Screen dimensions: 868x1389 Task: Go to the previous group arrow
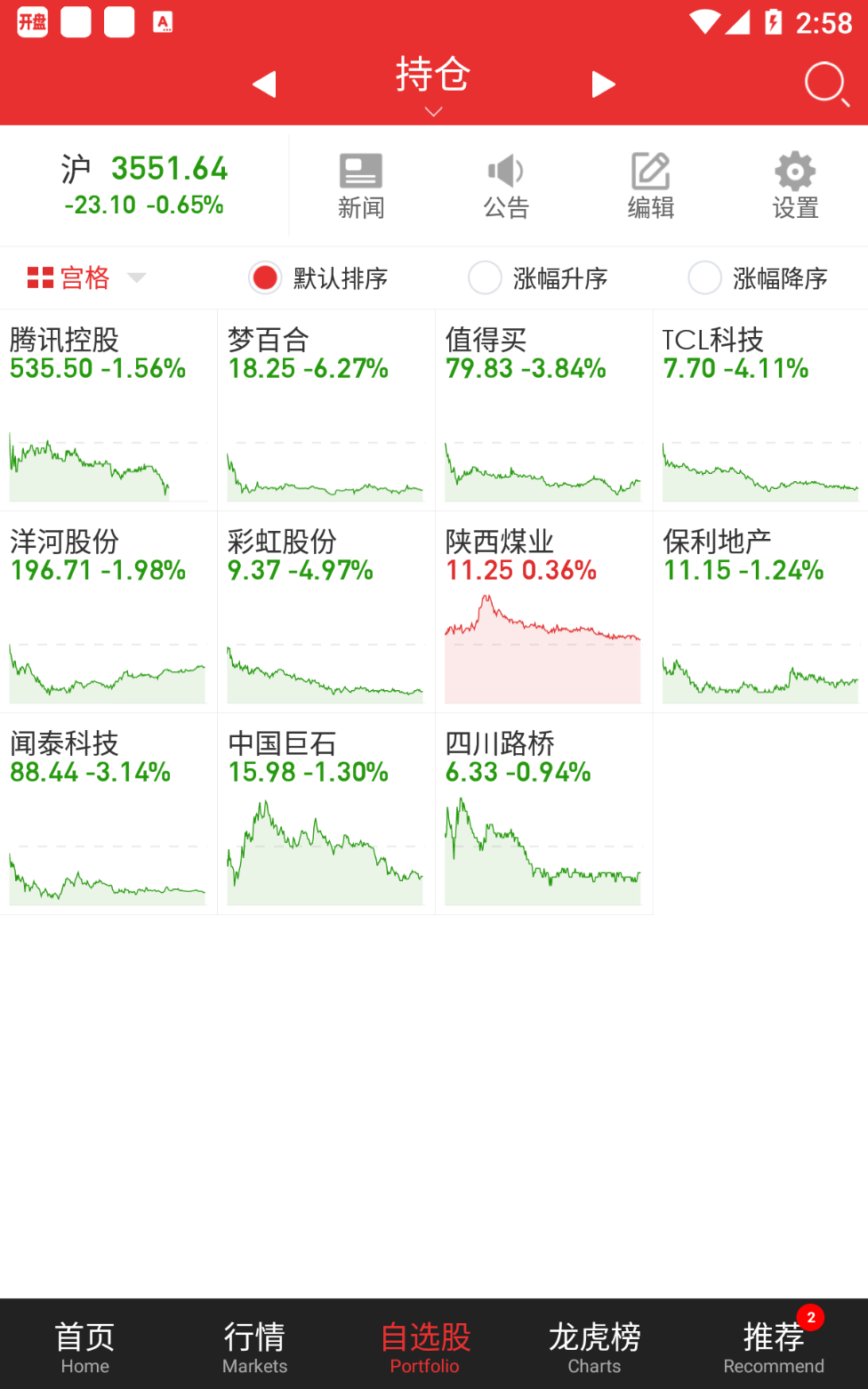pos(264,84)
